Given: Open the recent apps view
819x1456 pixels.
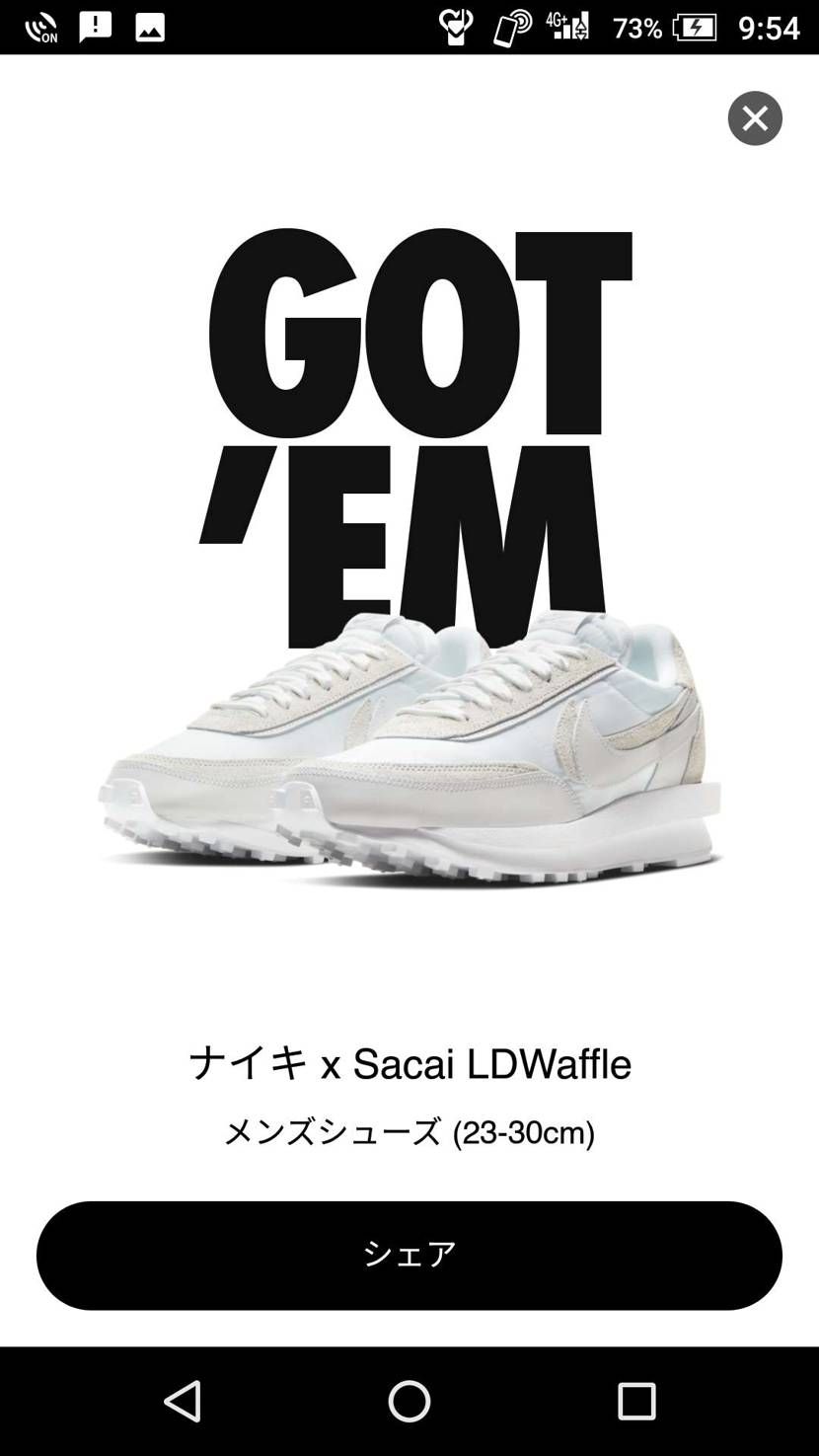Looking at the screenshot, I should coord(636,1401).
